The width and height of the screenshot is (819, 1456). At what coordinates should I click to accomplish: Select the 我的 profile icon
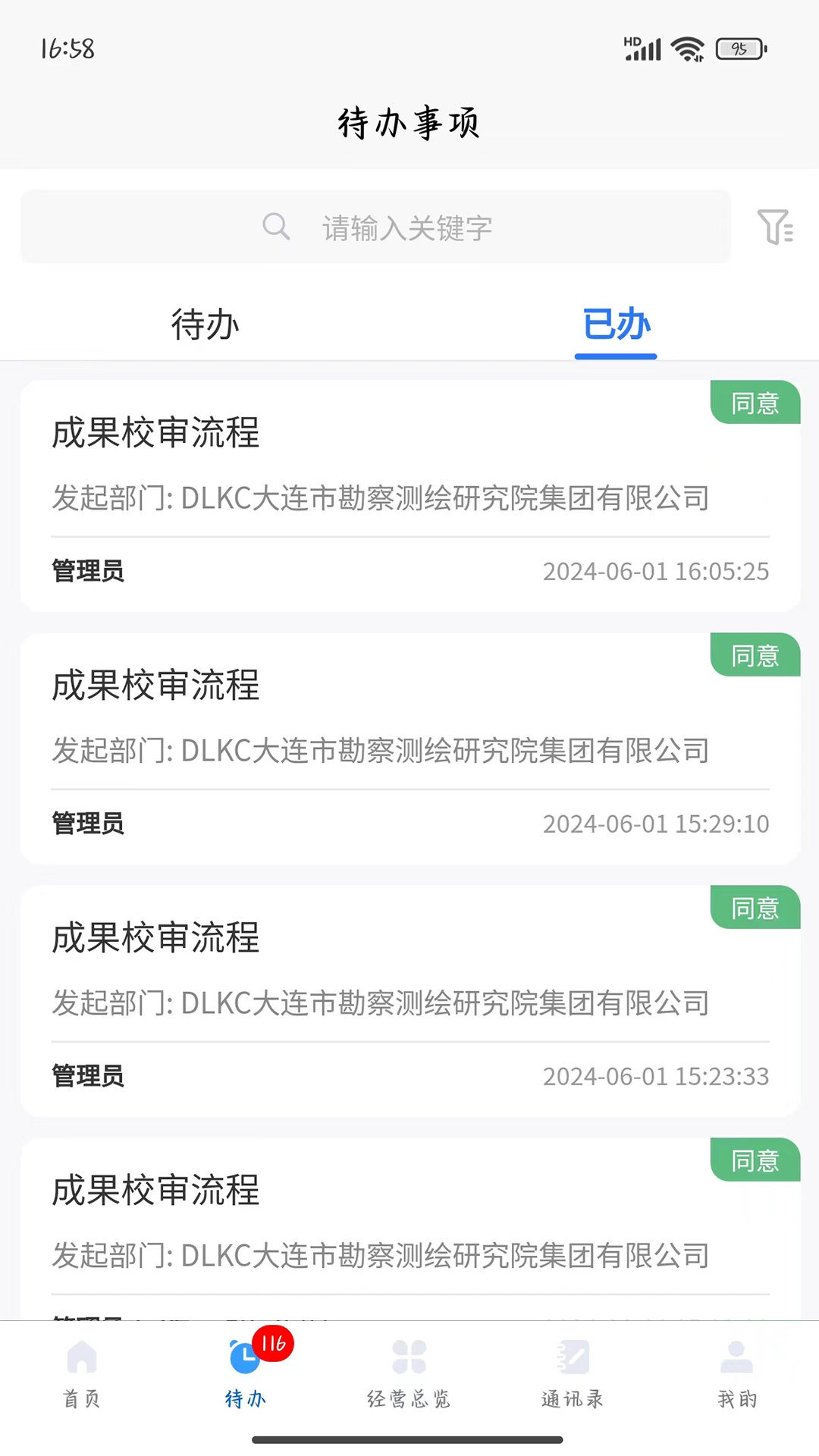(736, 1357)
